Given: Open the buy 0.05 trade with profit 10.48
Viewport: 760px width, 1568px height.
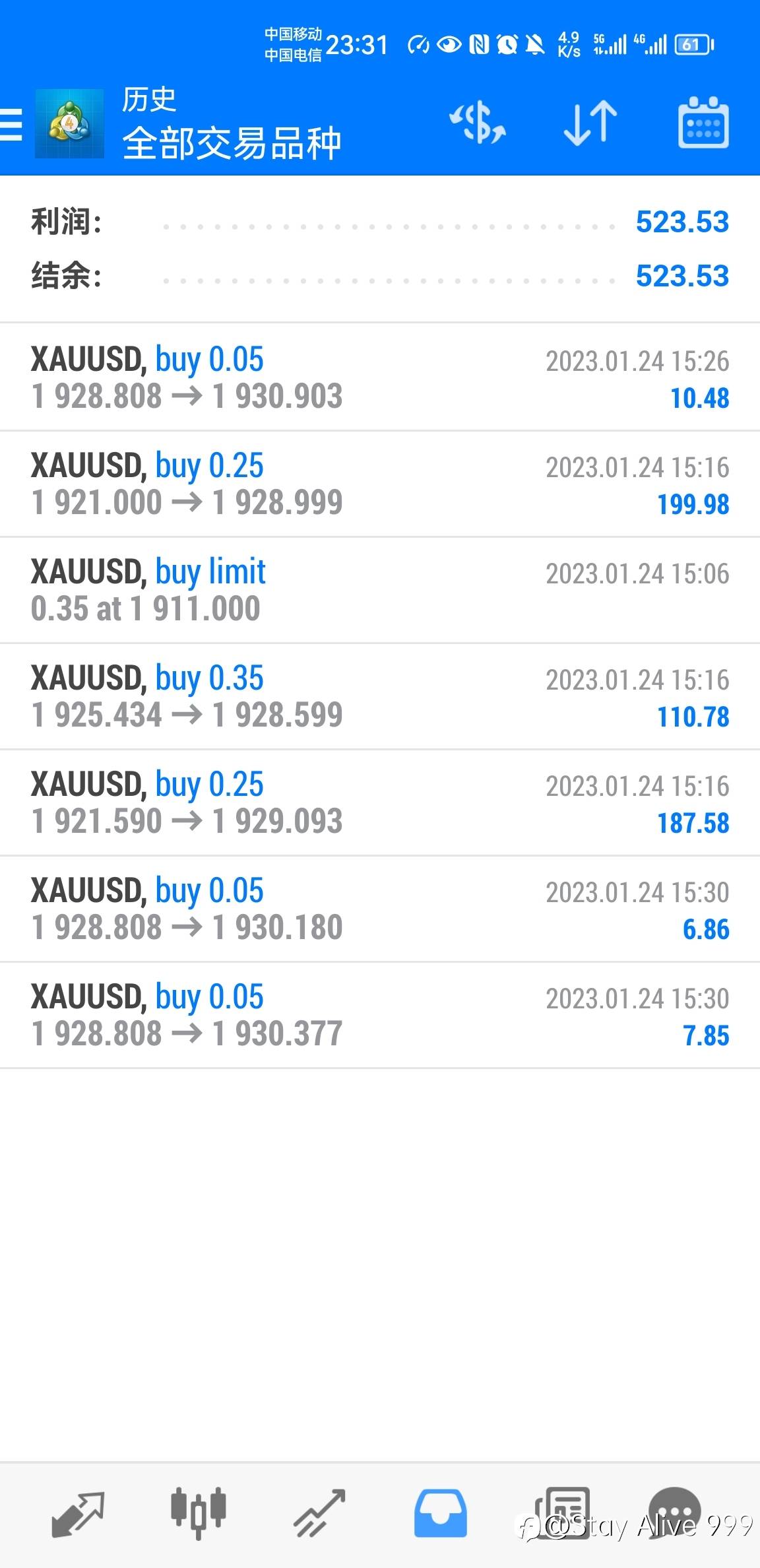Looking at the screenshot, I should click(x=380, y=377).
